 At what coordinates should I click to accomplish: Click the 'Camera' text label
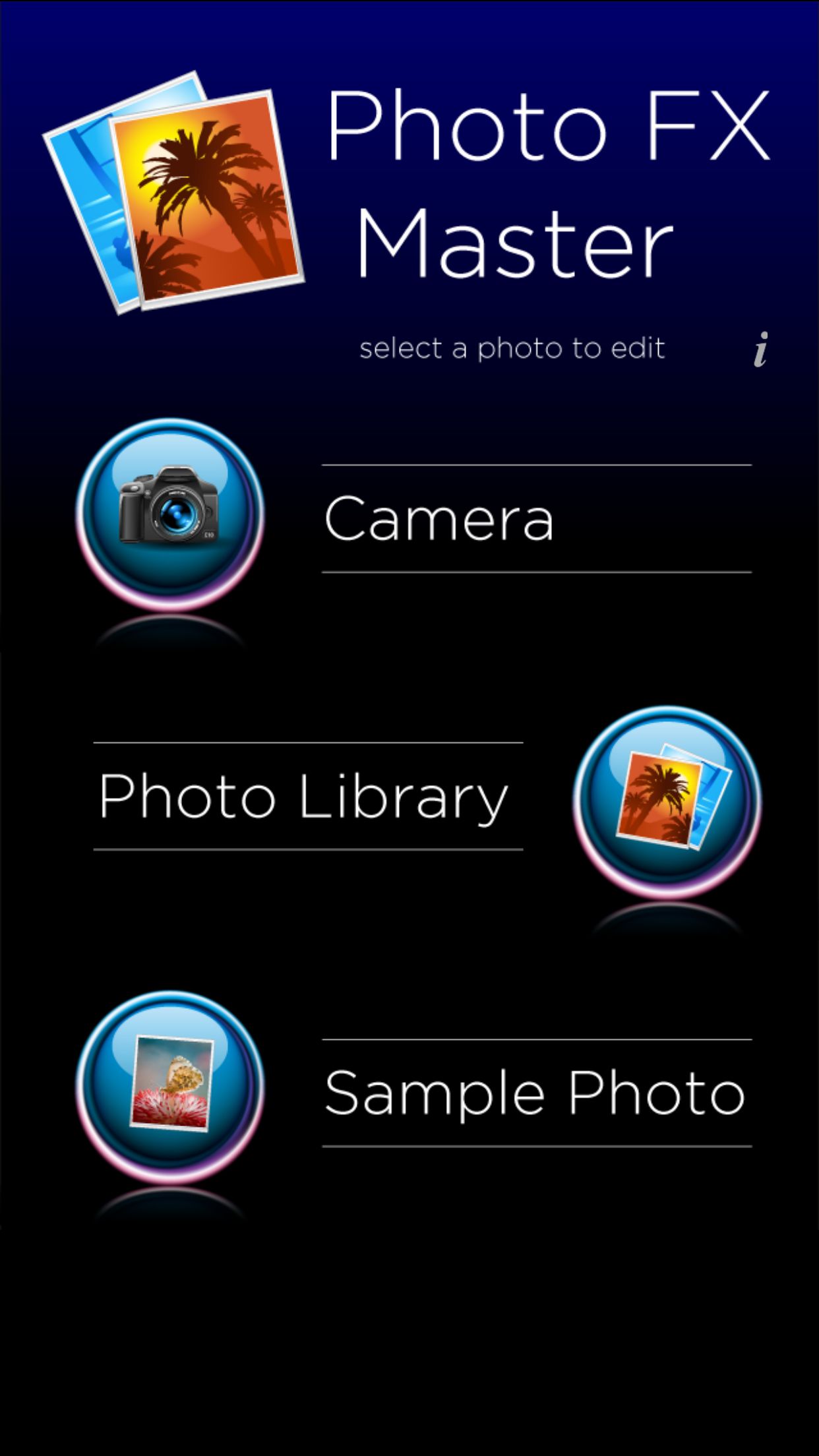click(440, 521)
